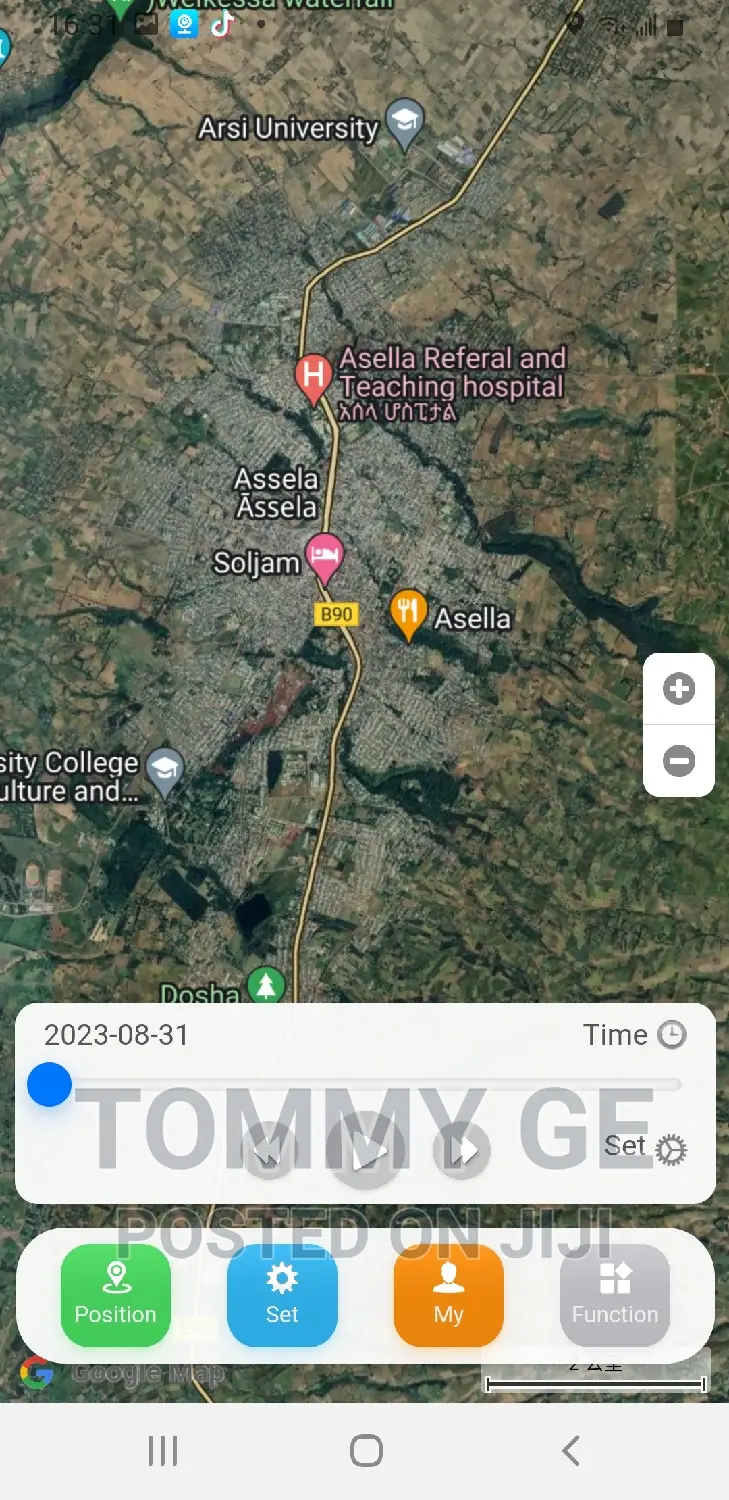Image resolution: width=729 pixels, height=1500 pixels.
Task: Zoom in on the map
Action: click(679, 687)
